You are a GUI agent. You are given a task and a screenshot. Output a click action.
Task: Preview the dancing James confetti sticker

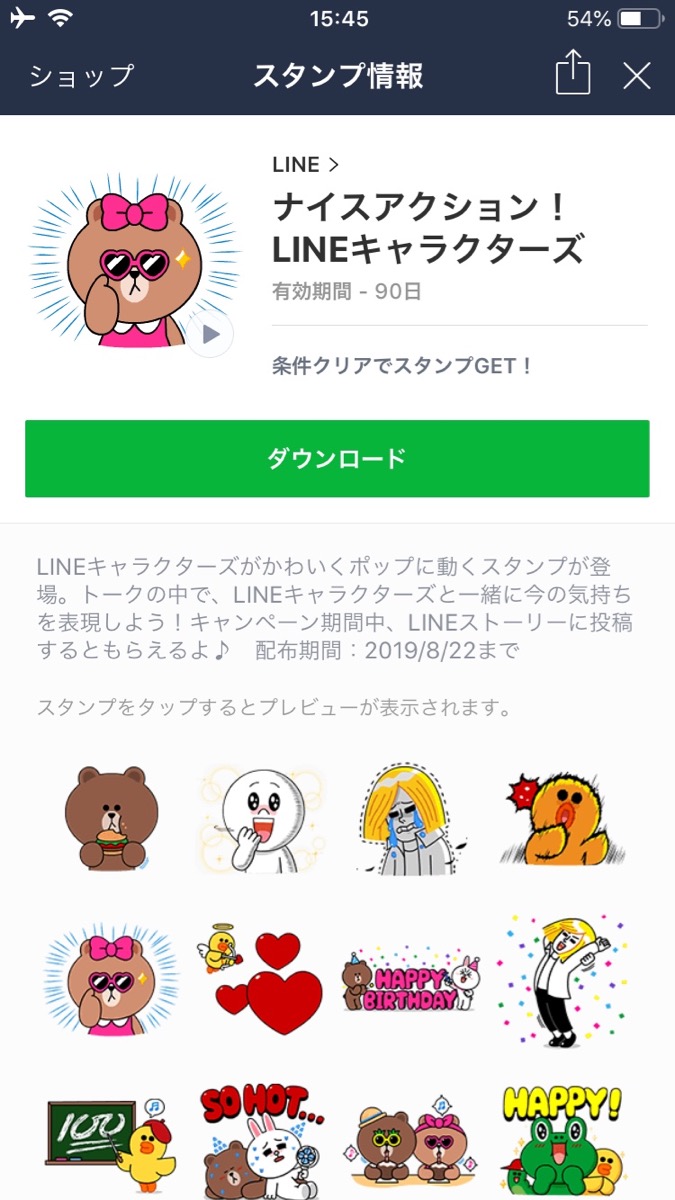[x=562, y=977]
